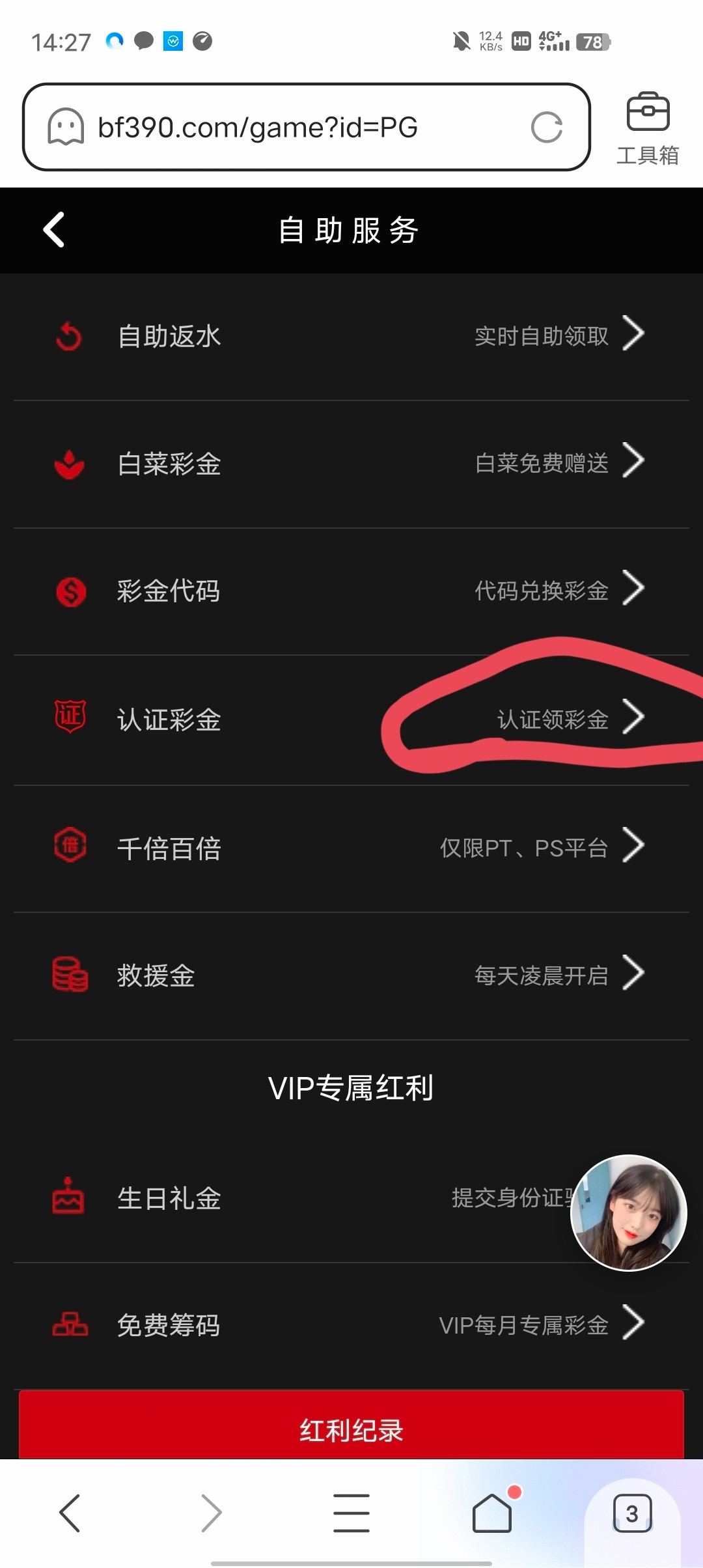This screenshot has width=703, height=1568.
Task: Reload the page with the refresh icon
Action: [546, 128]
